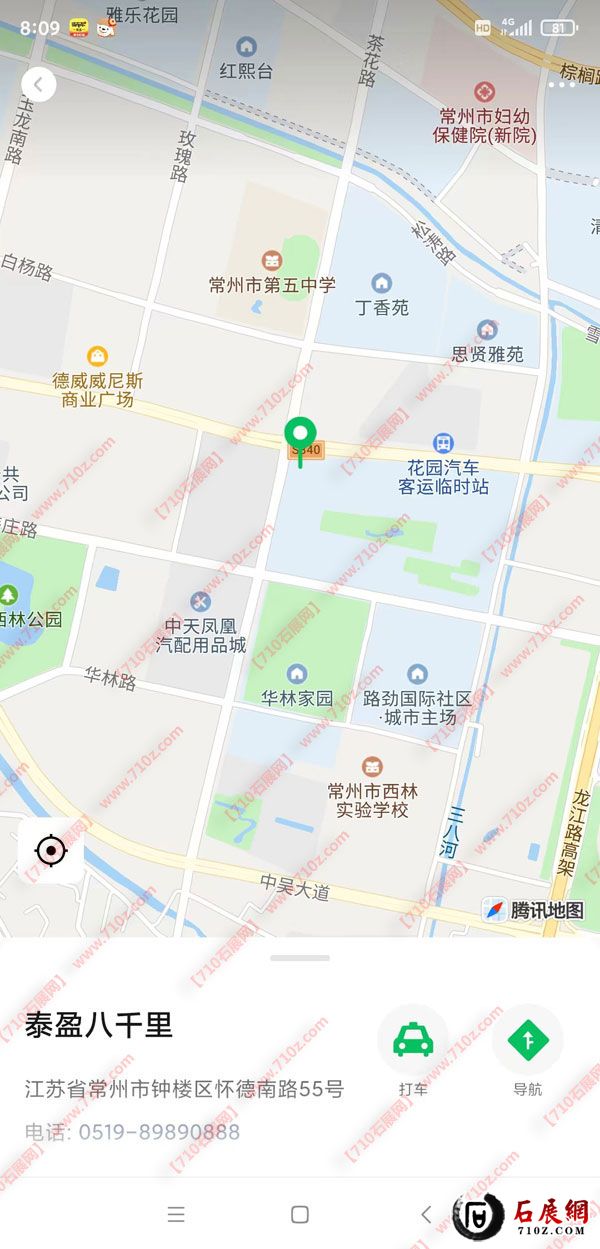Image resolution: width=600 pixels, height=1249 pixels.
Task: Tap the 打车 taxi button
Action: (412, 1040)
